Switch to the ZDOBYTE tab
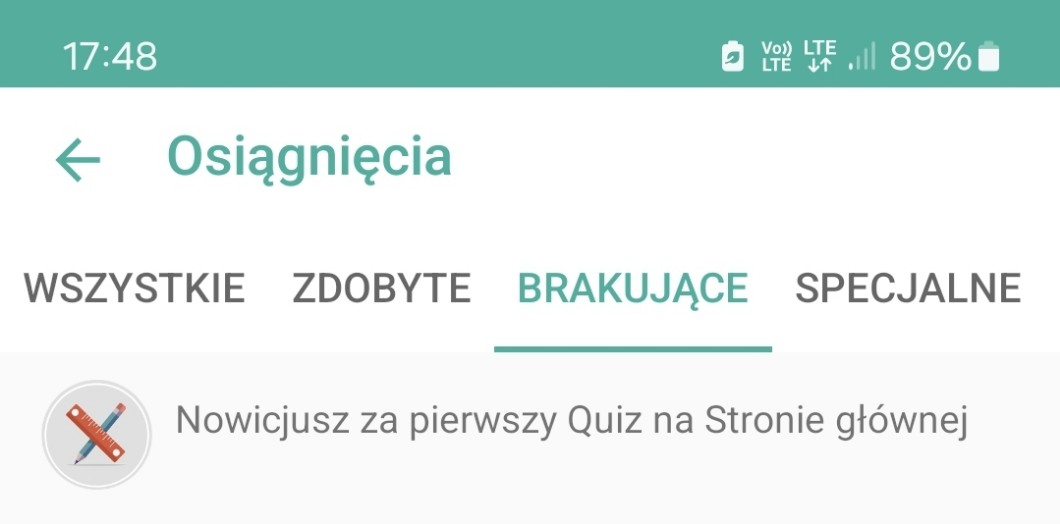1060x524 pixels. coord(381,289)
